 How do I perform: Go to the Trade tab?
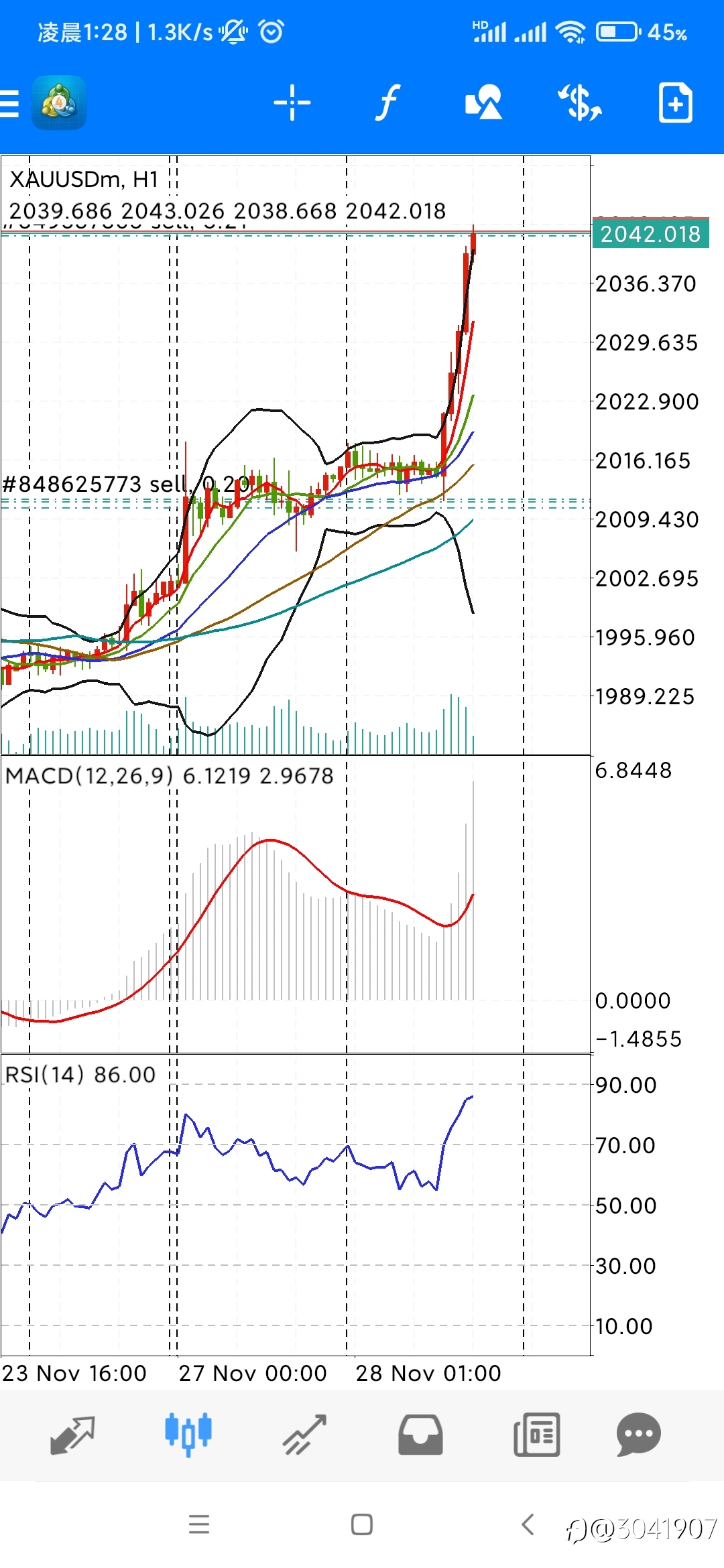point(304,1435)
